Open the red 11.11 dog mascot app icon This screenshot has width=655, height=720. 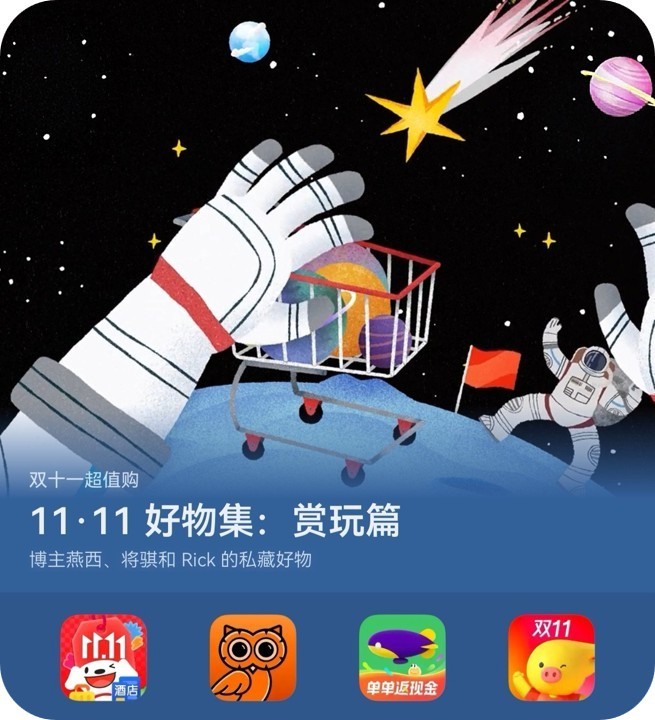pyautogui.click(x=104, y=657)
